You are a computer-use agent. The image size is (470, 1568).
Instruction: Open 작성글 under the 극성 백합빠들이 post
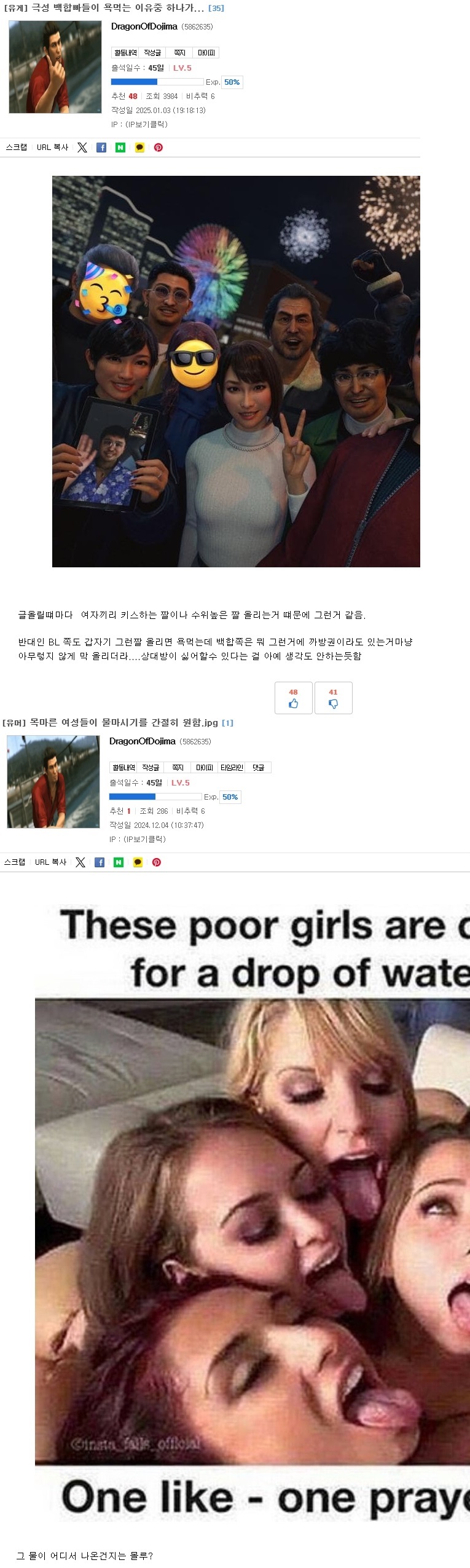152,53
